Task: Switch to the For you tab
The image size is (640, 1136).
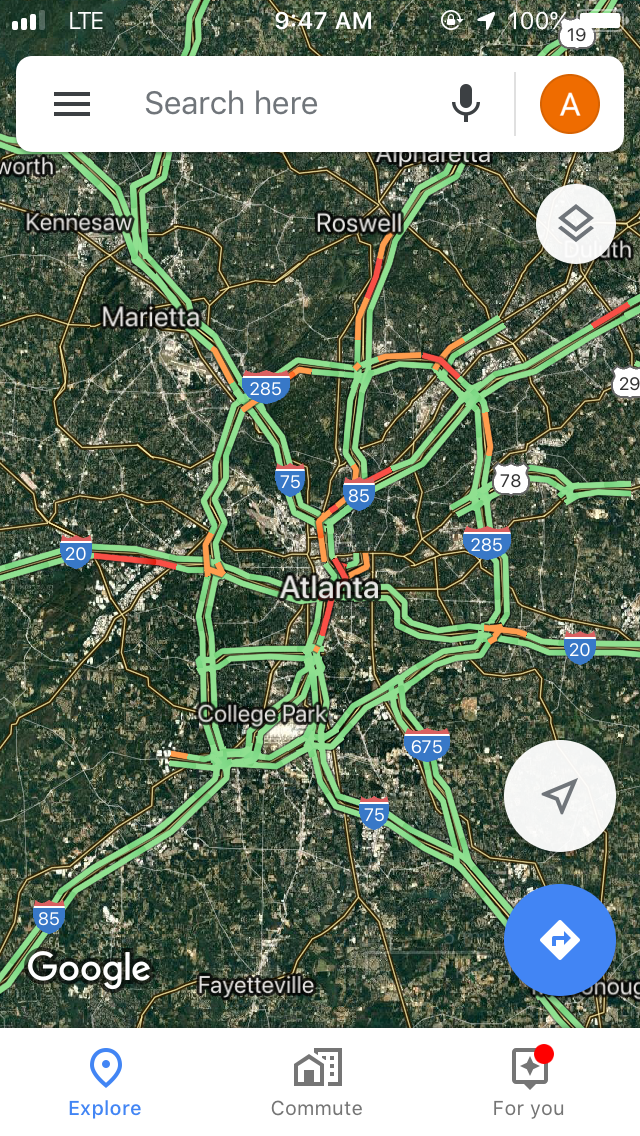Action: 528,1082
